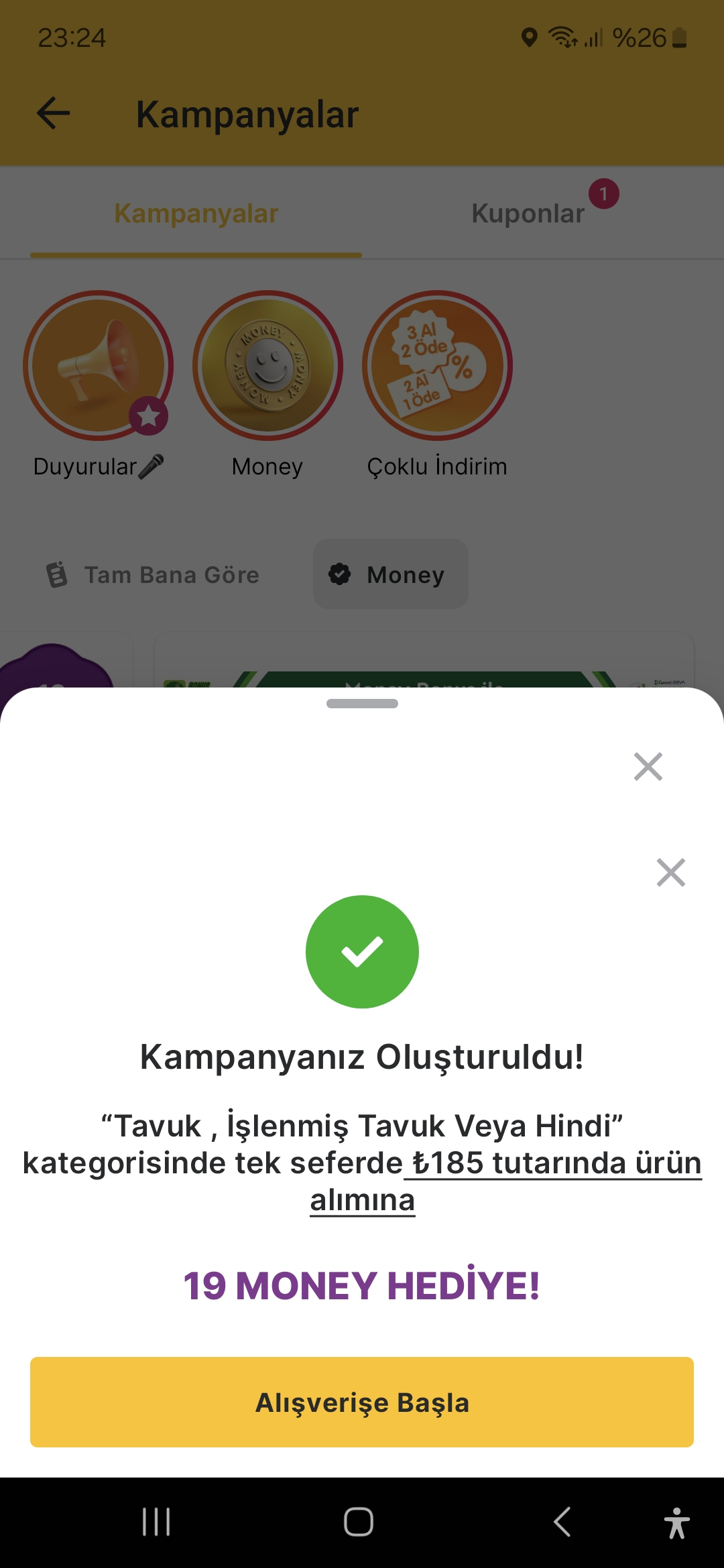Close the bottom sheet with the upper X
The width and height of the screenshot is (724, 1568).
648,767
